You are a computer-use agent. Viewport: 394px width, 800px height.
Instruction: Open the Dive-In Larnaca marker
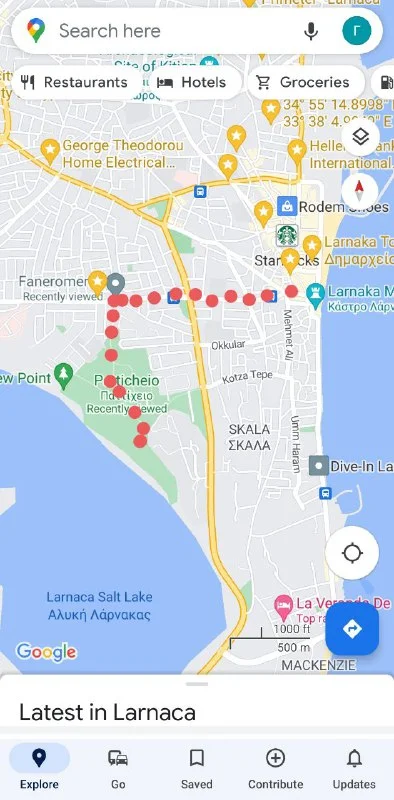pos(319,466)
